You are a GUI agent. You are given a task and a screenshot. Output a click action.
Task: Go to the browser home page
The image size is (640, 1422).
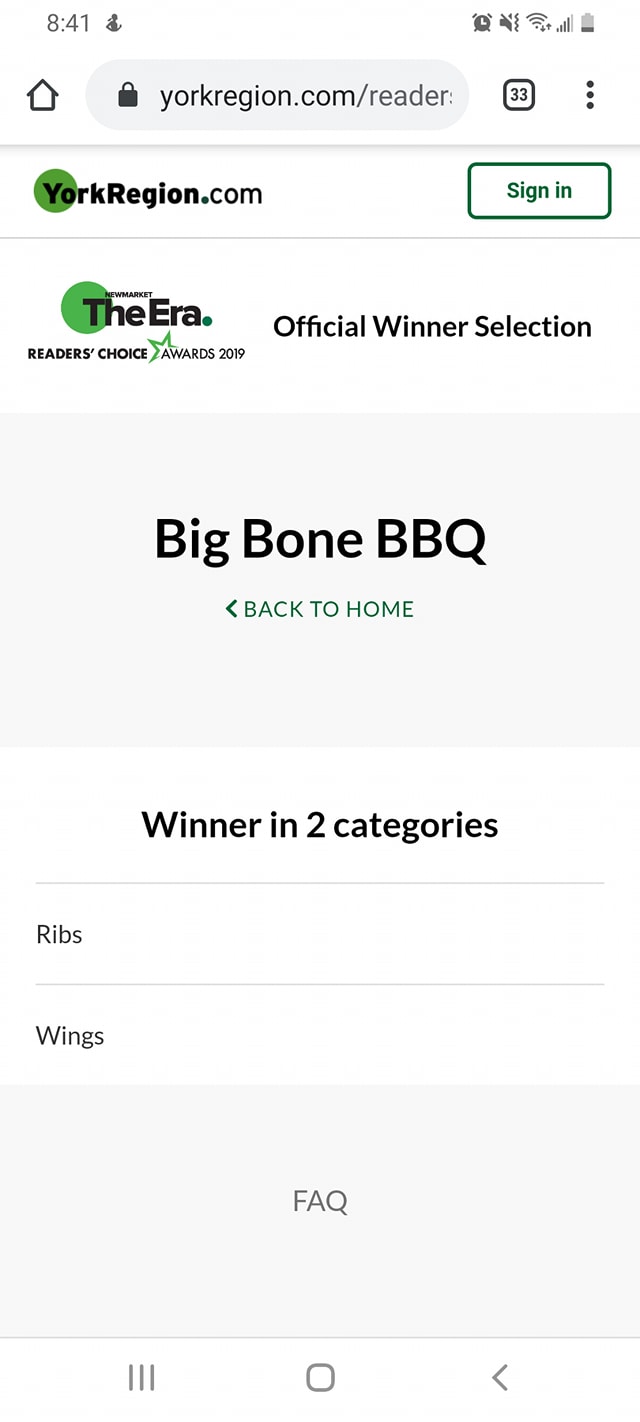(43, 96)
